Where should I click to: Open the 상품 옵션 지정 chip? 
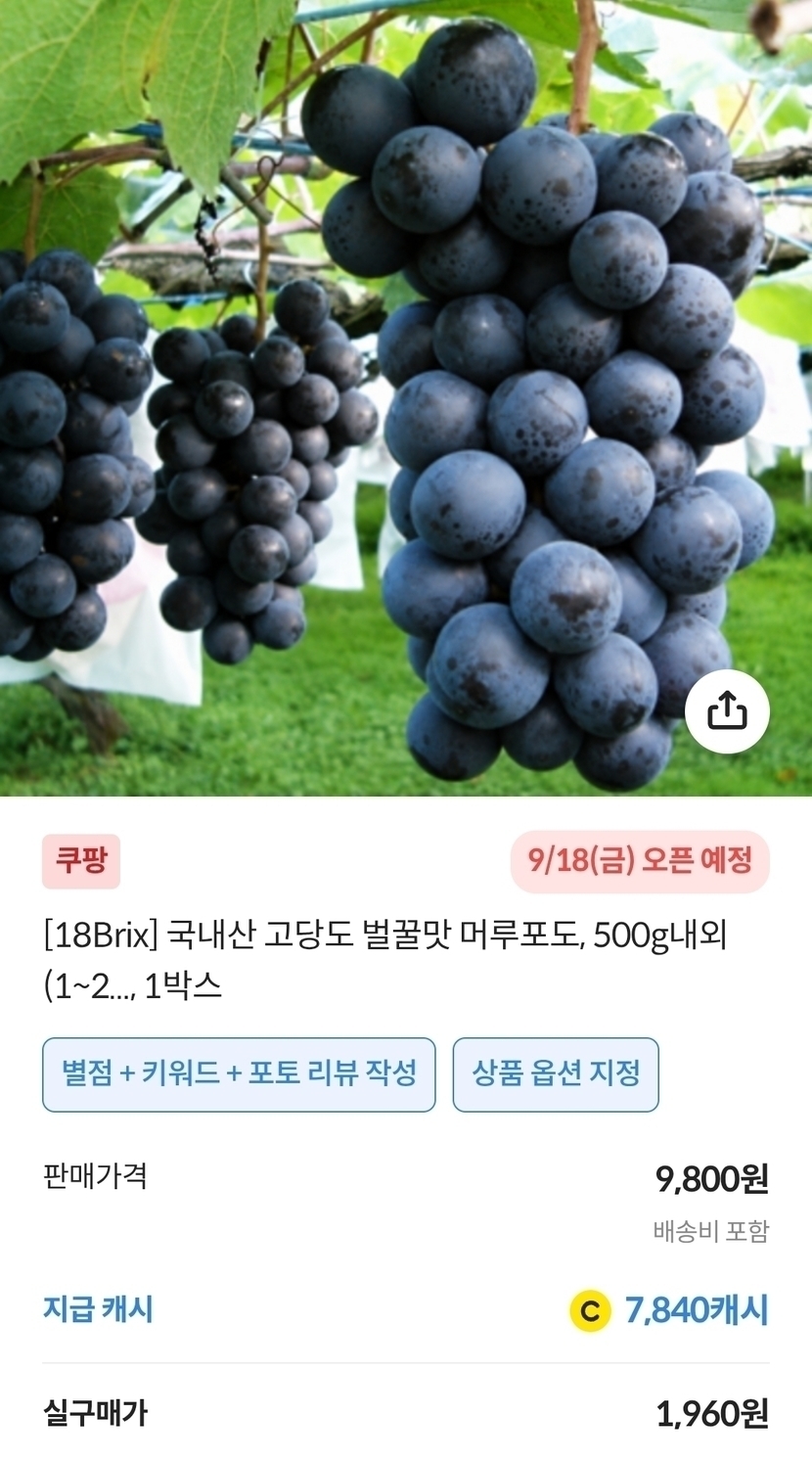556,1074
